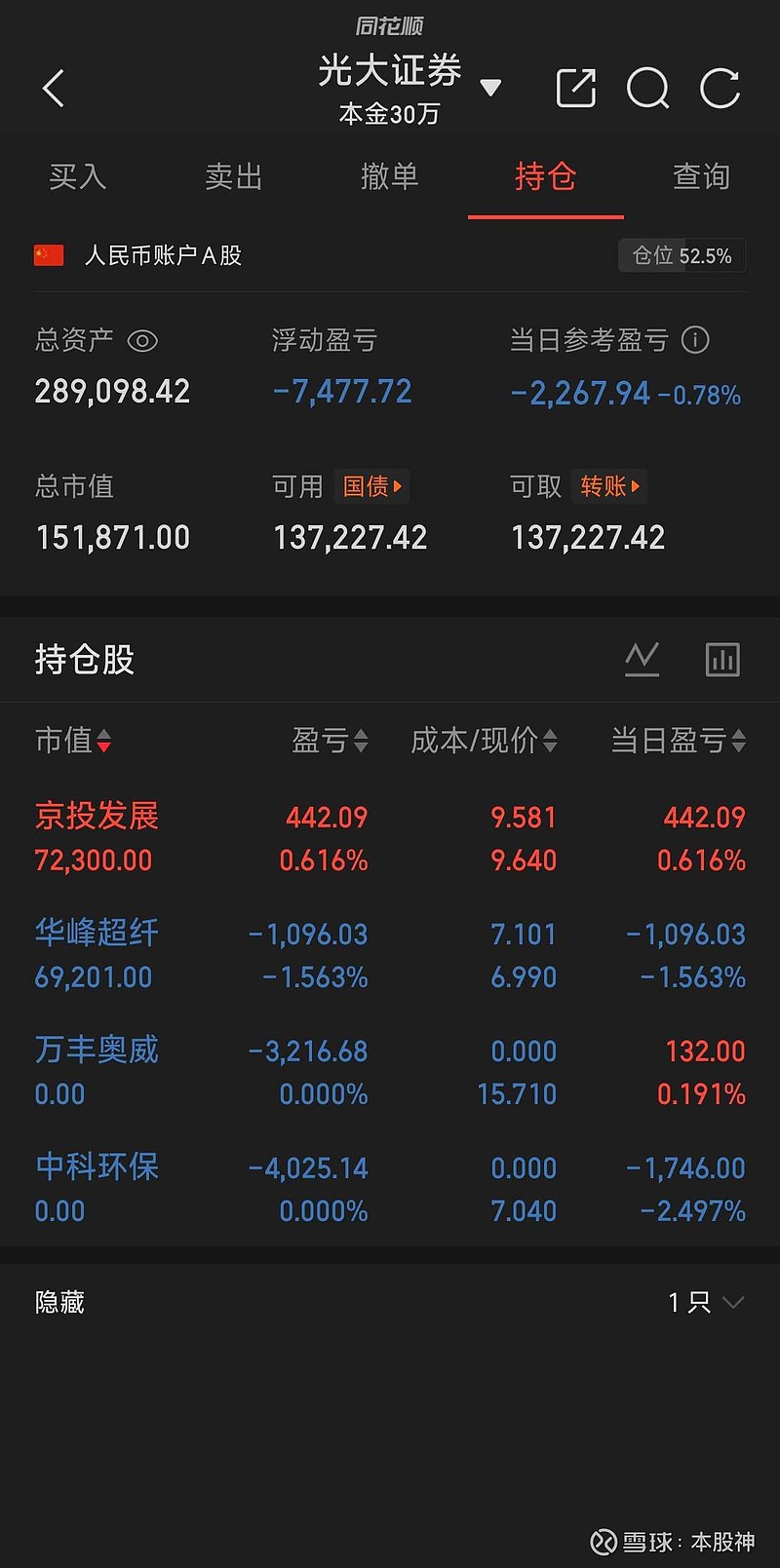Screen dimensions: 780x1568
Task: Tap the China flag beside 人民币账户A股
Action: (x=49, y=255)
